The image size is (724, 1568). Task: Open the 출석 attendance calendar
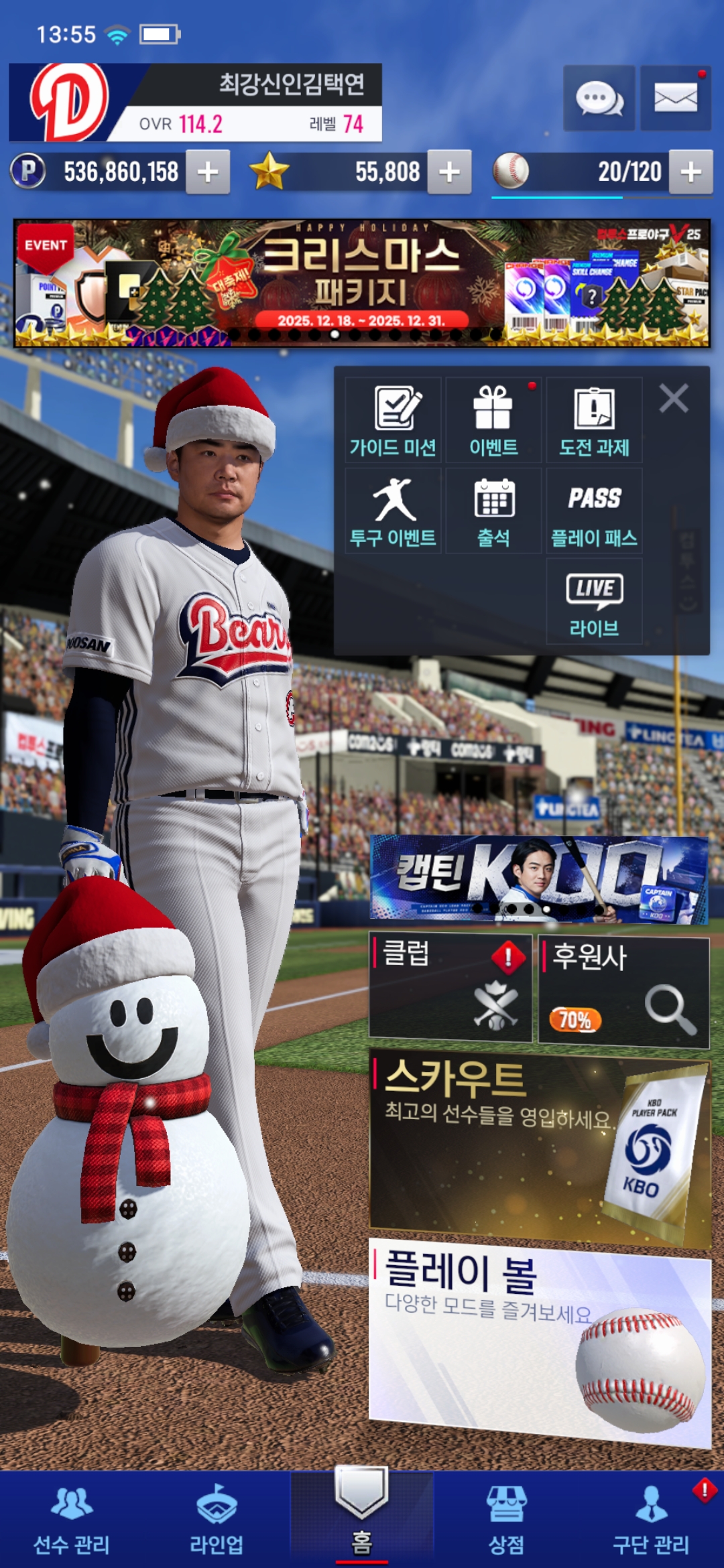pos(493,511)
